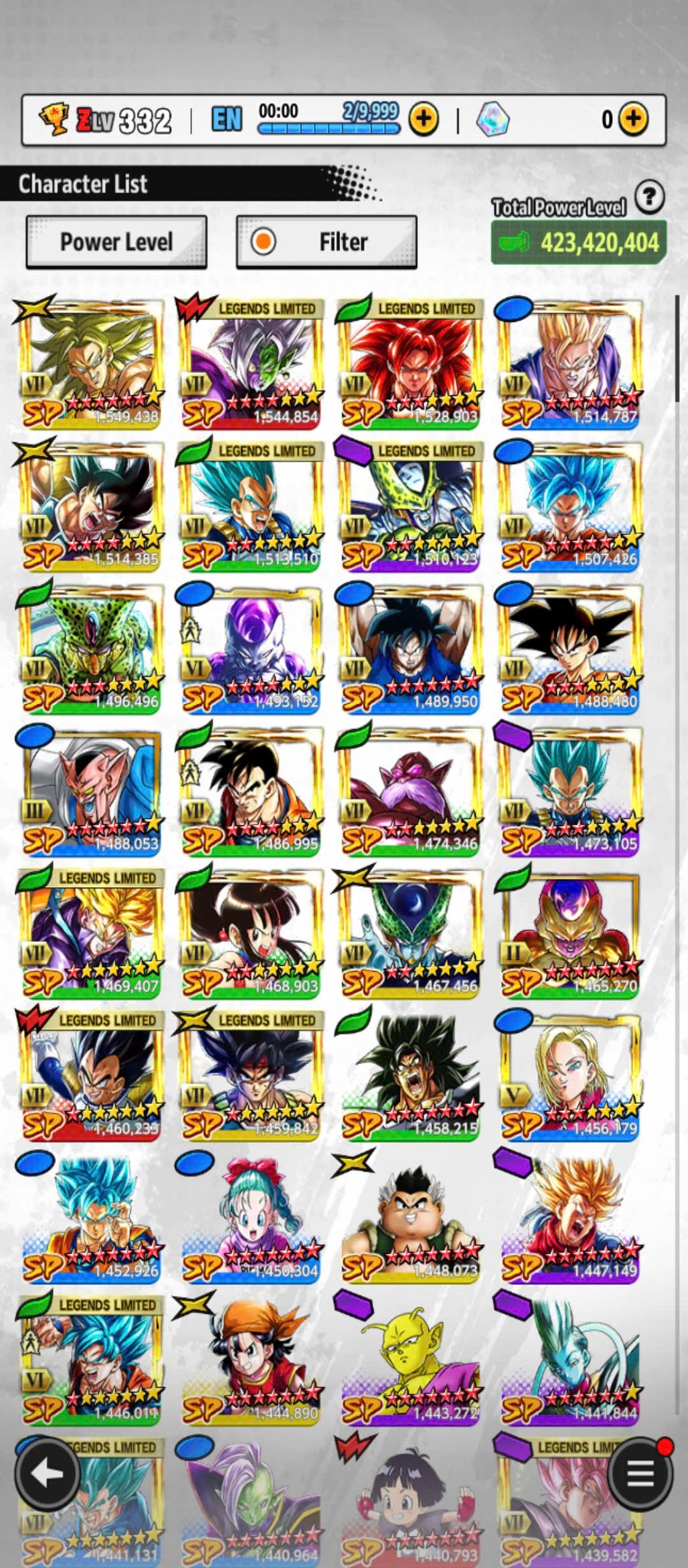Go back with the arrow button
The height and width of the screenshot is (1568, 688).
click(x=48, y=1474)
